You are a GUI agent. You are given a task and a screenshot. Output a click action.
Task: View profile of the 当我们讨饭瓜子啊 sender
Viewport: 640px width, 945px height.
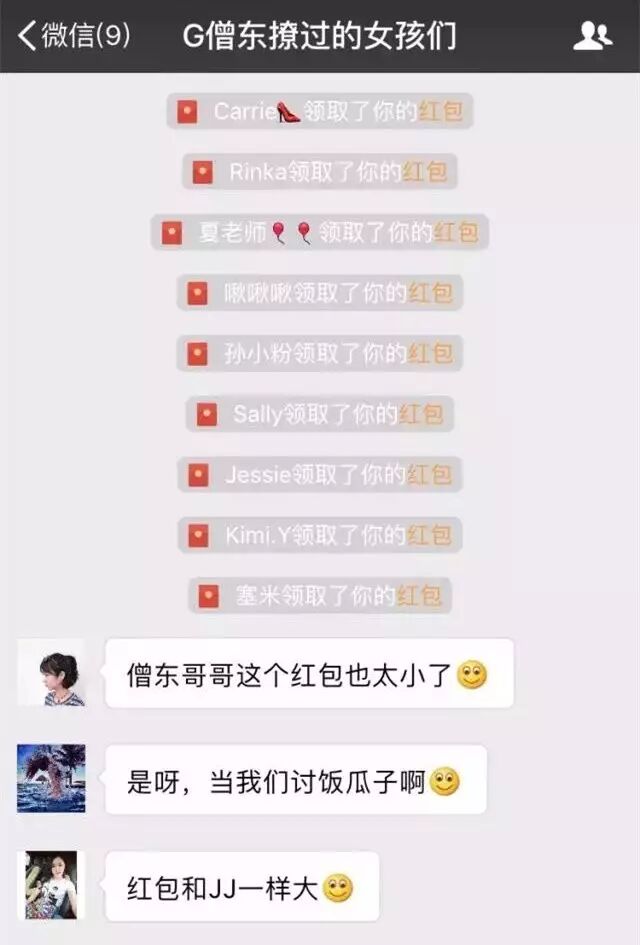coord(51,778)
